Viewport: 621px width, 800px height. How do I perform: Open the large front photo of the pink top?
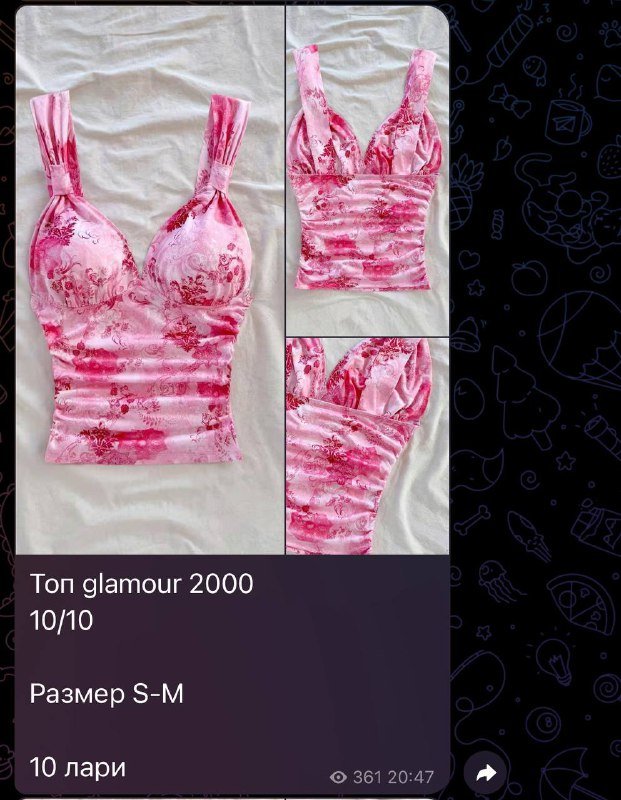(x=150, y=280)
